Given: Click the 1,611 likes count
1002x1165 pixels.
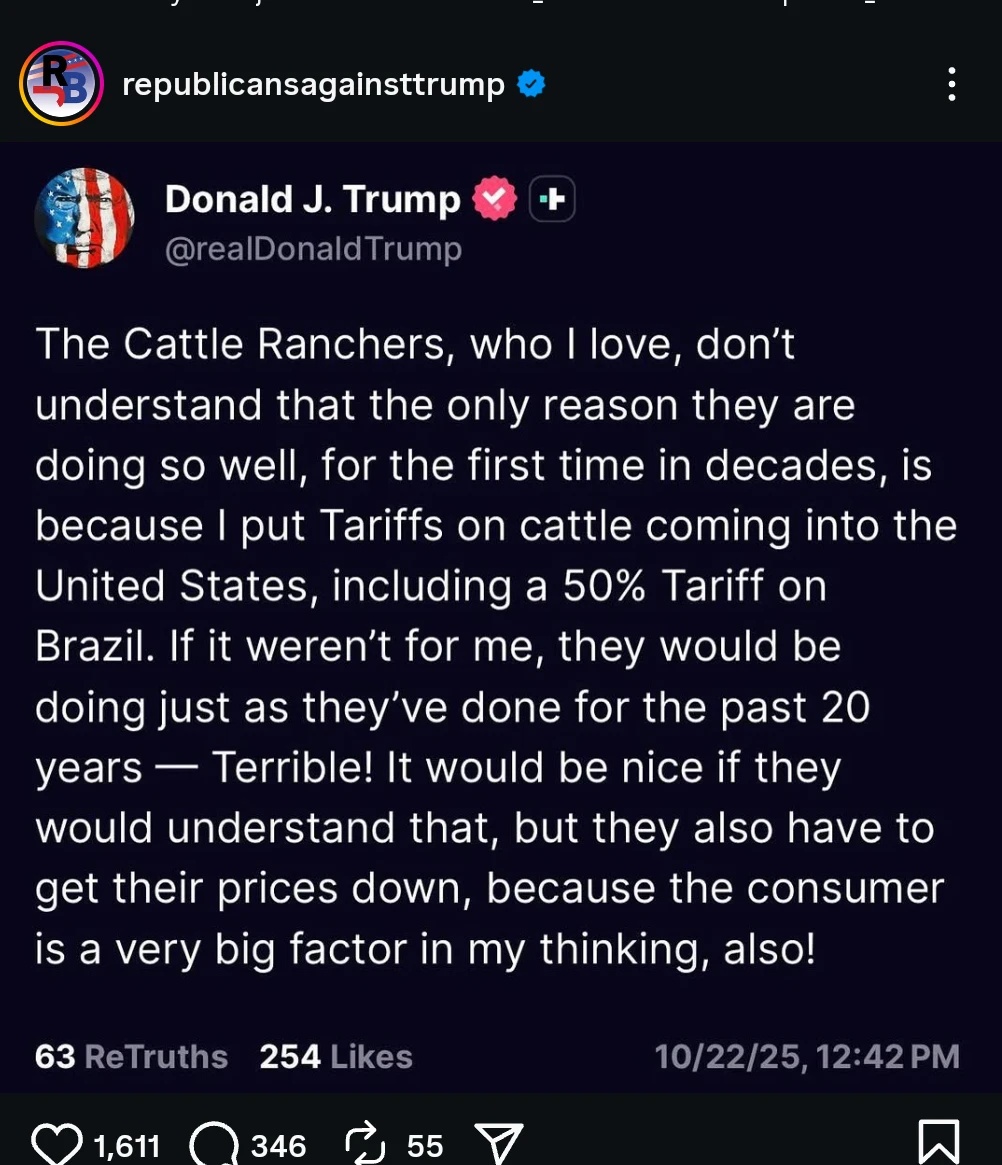Looking at the screenshot, I should 127,1147.
